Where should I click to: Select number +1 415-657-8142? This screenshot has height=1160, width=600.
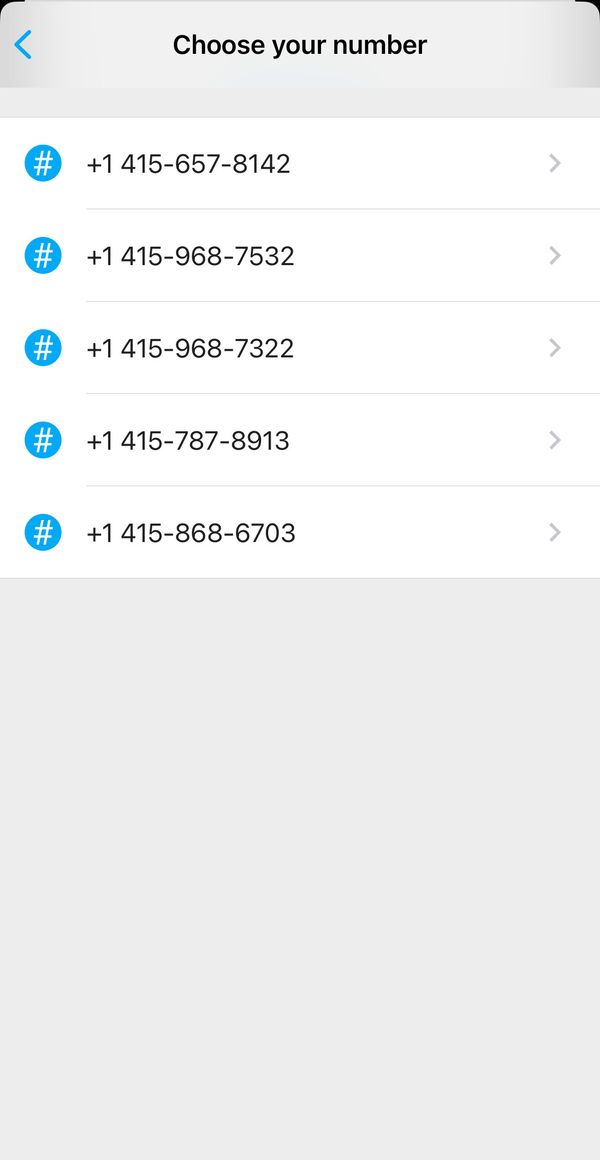coord(300,163)
